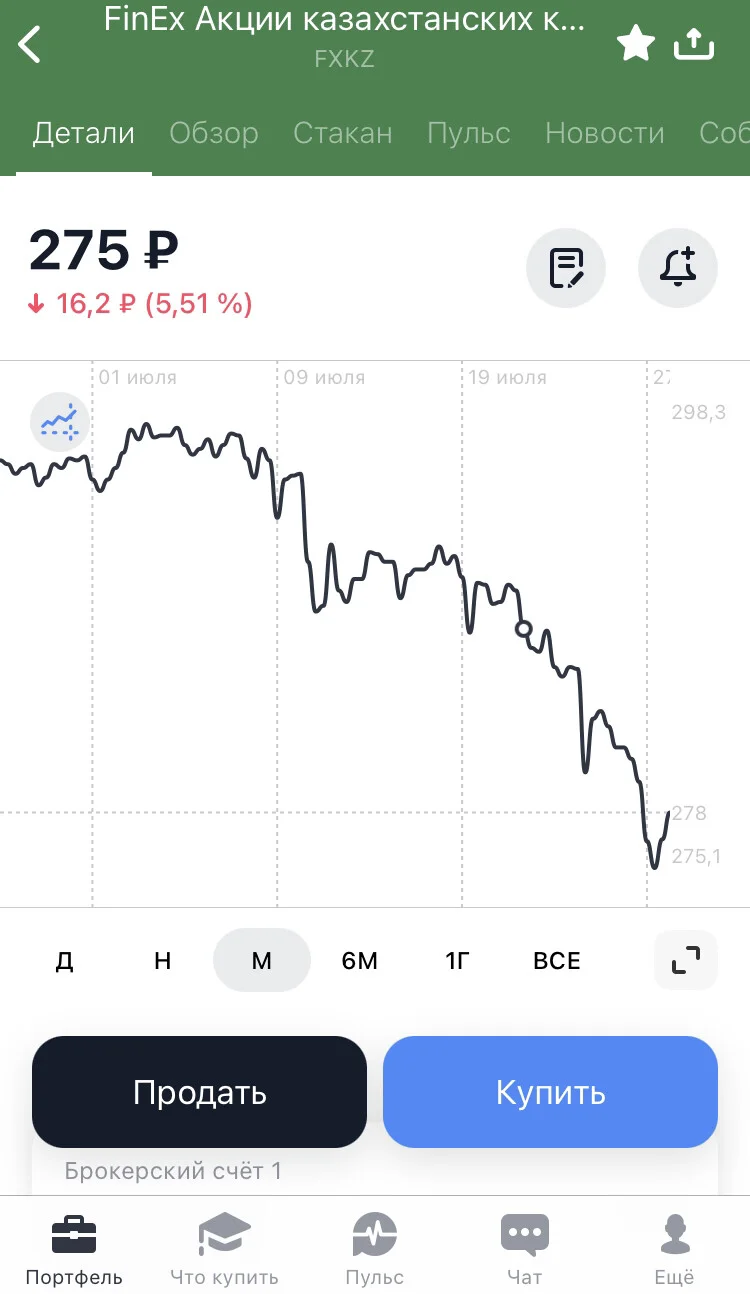Show the ВСЕ chart period
Image resolution: width=750 pixels, height=1294 pixels.
pos(557,961)
